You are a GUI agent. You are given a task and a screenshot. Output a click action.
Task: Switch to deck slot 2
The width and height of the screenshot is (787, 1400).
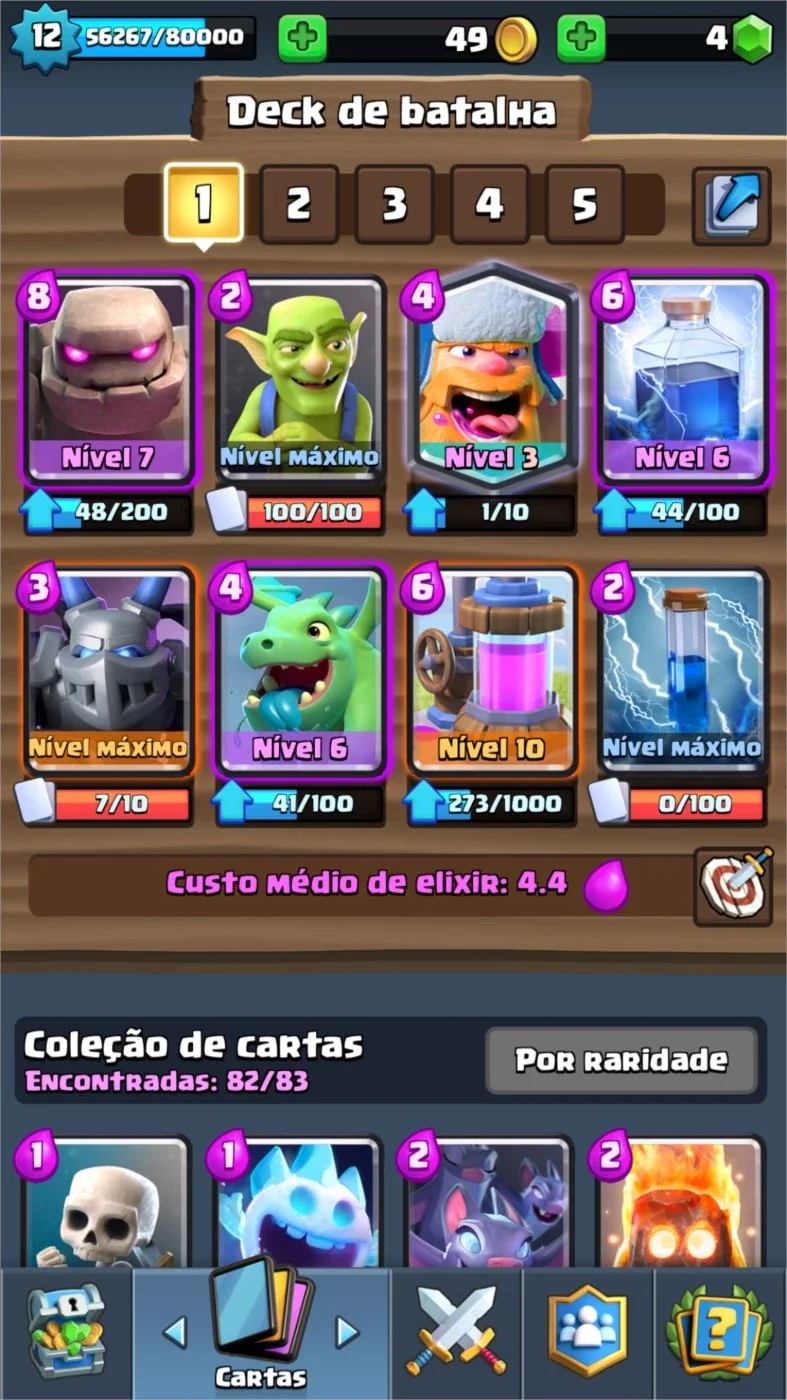coord(299,204)
